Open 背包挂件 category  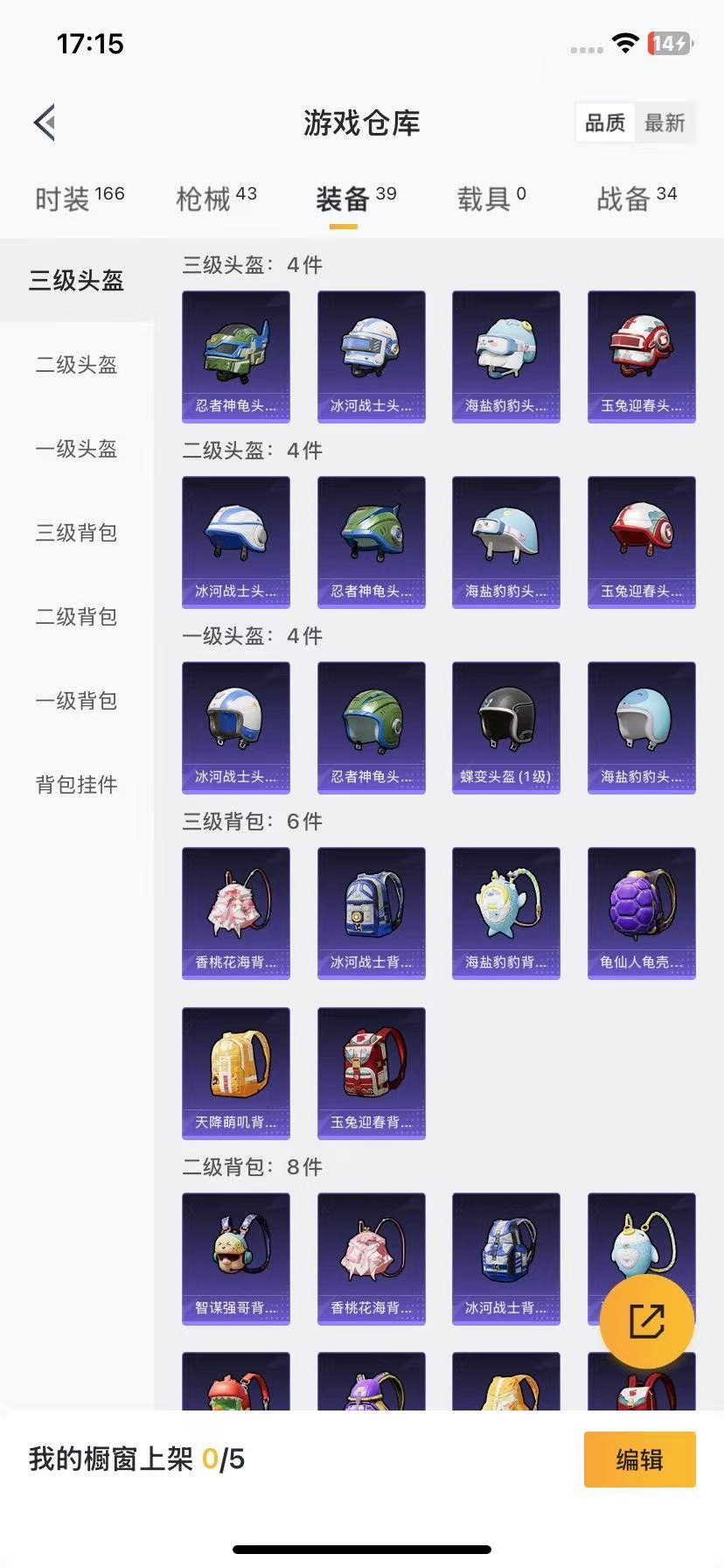tap(77, 785)
